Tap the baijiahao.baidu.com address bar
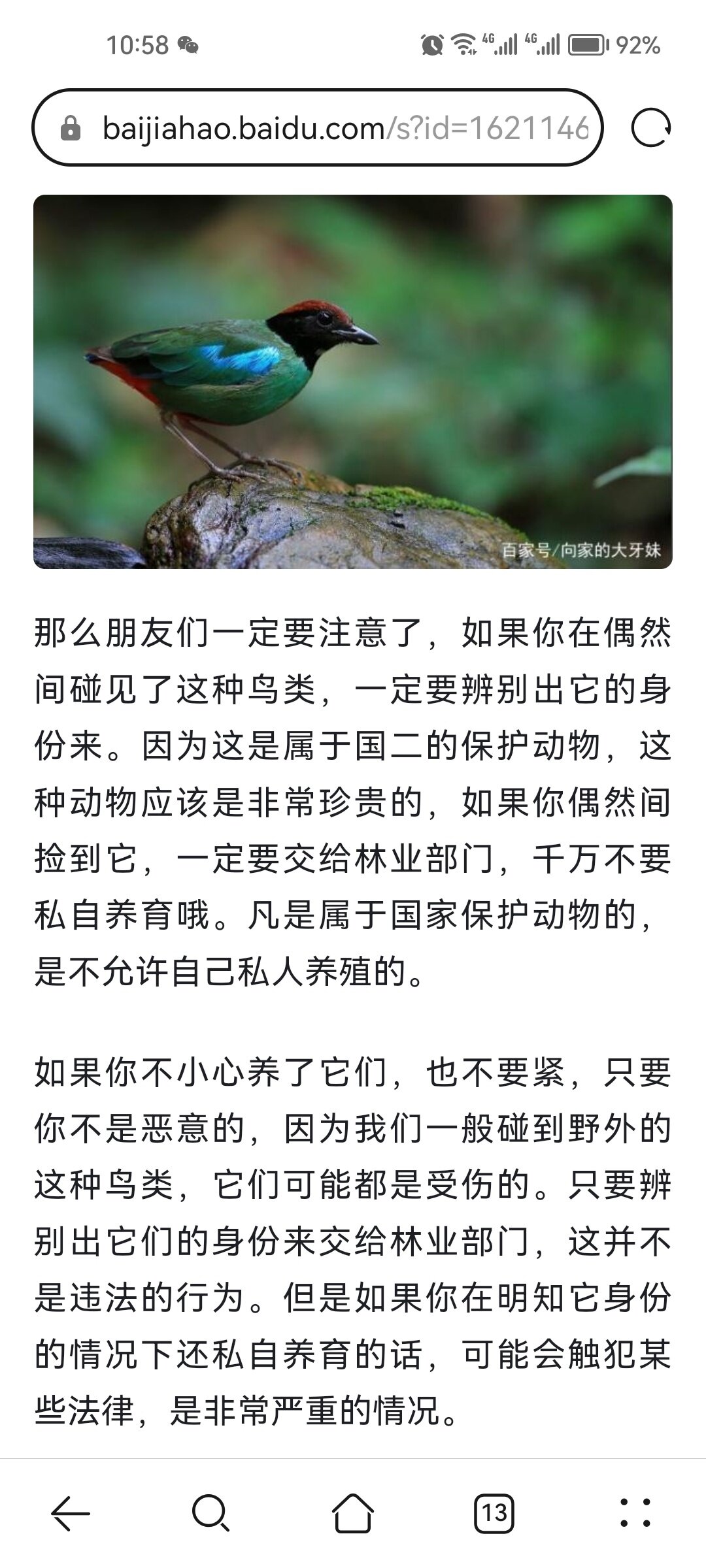Viewport: 706px width, 1568px height. pos(317,127)
